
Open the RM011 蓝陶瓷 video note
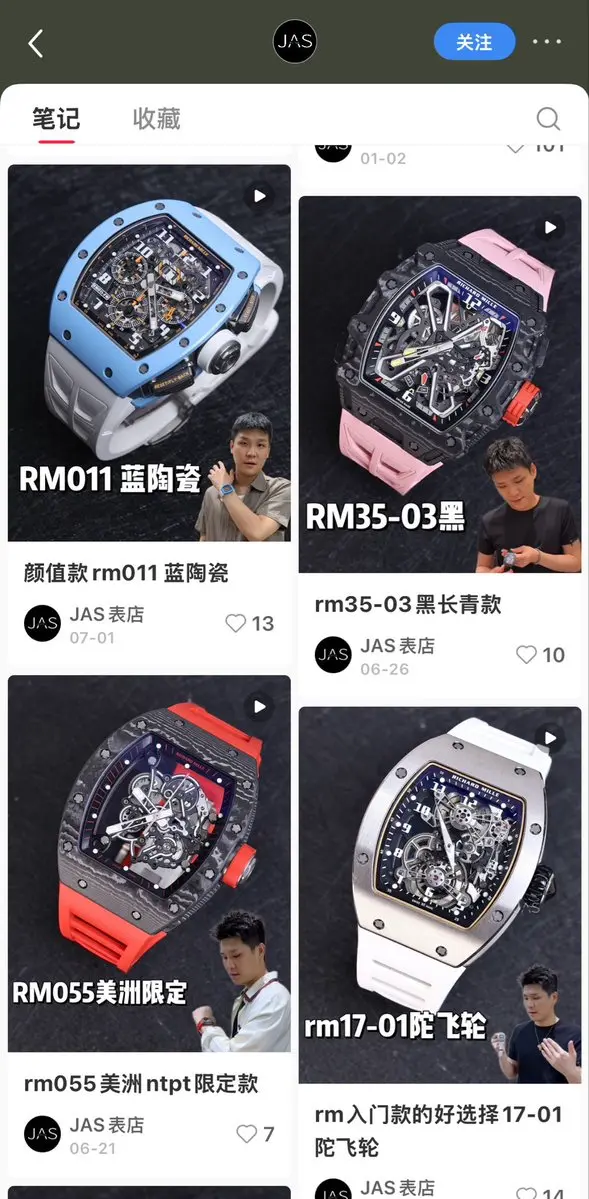[x=149, y=353]
